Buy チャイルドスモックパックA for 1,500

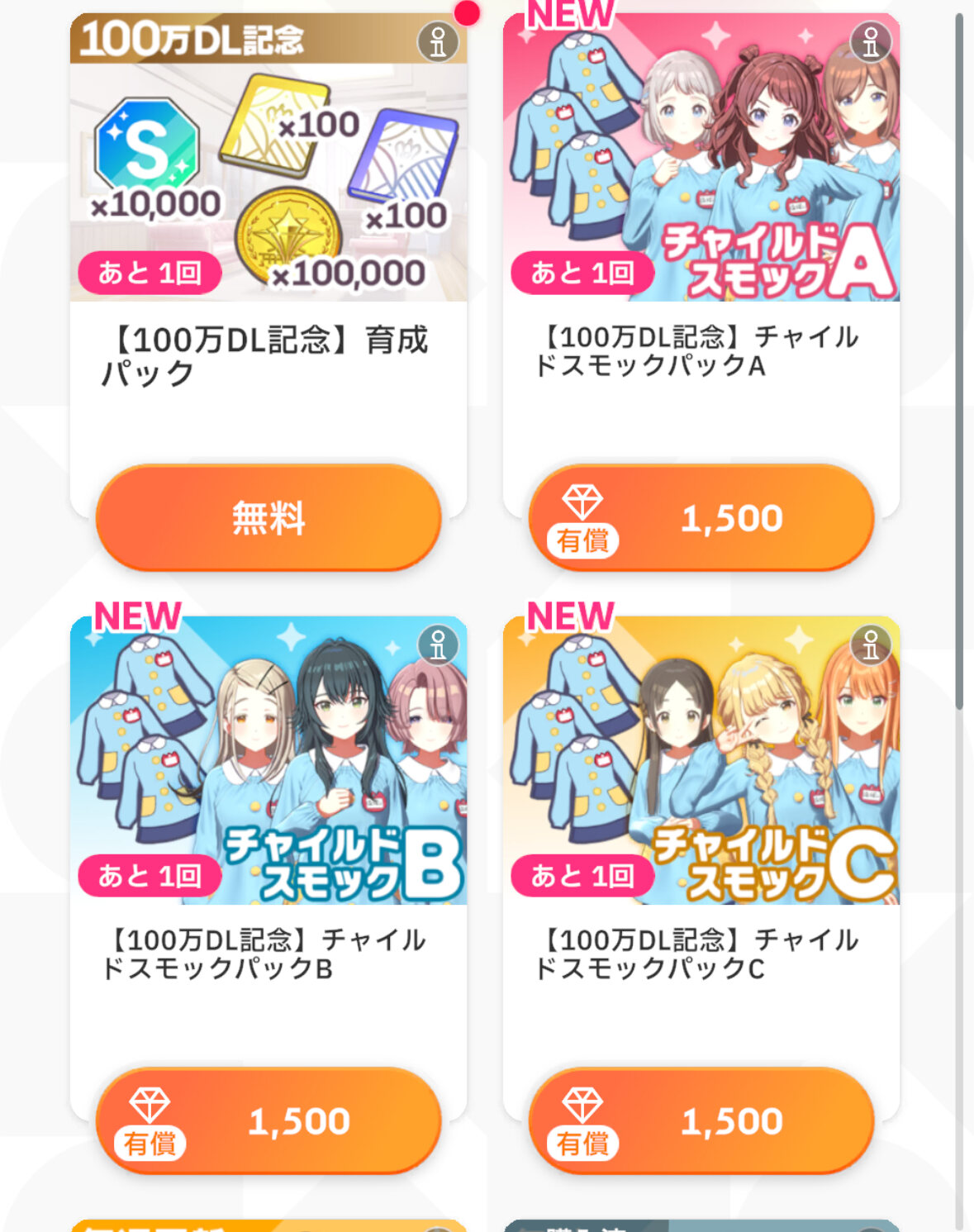tap(701, 518)
